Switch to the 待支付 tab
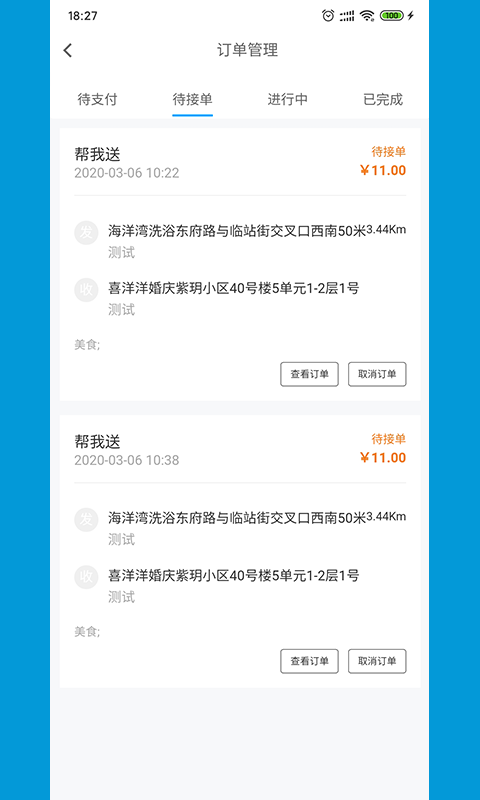The image size is (480, 800). tap(97, 99)
